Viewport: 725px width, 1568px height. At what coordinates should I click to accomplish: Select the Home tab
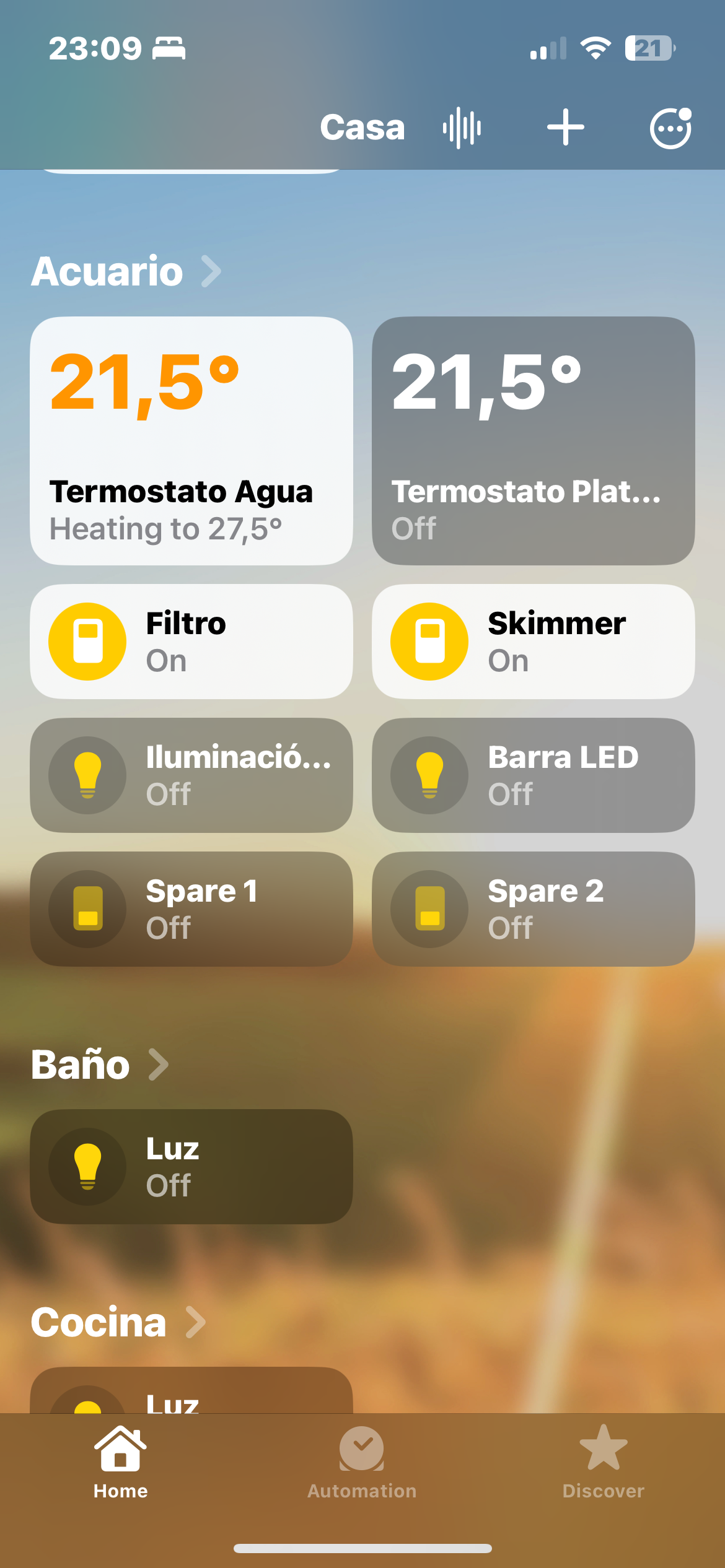(121, 1461)
